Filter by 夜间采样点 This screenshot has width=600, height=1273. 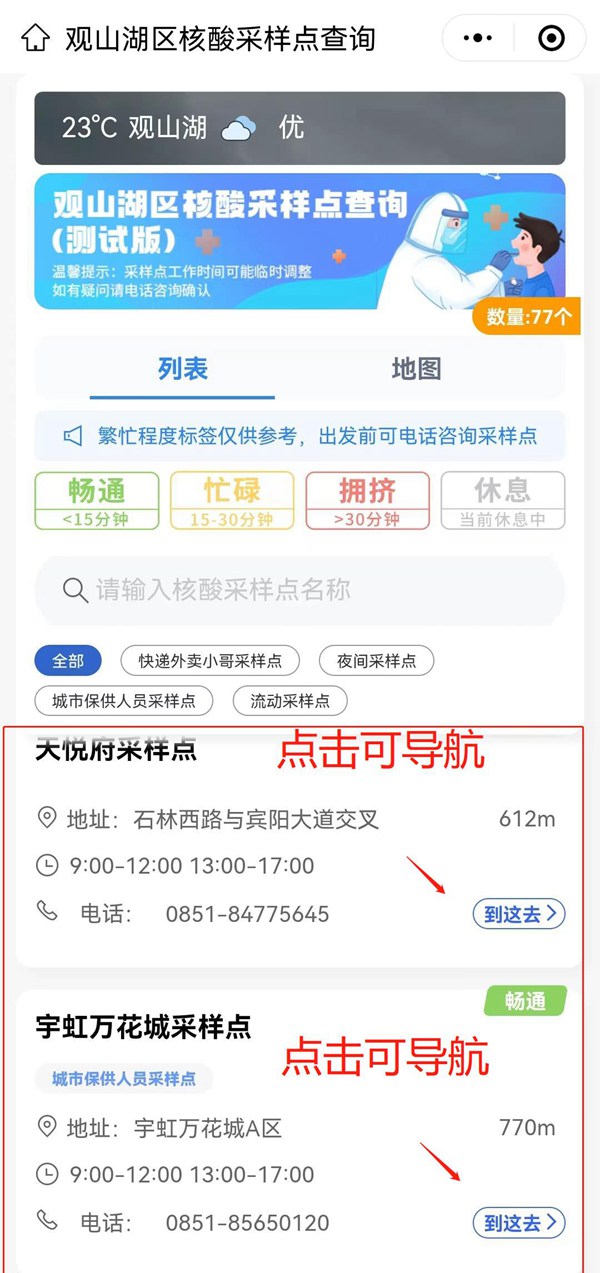(376, 661)
